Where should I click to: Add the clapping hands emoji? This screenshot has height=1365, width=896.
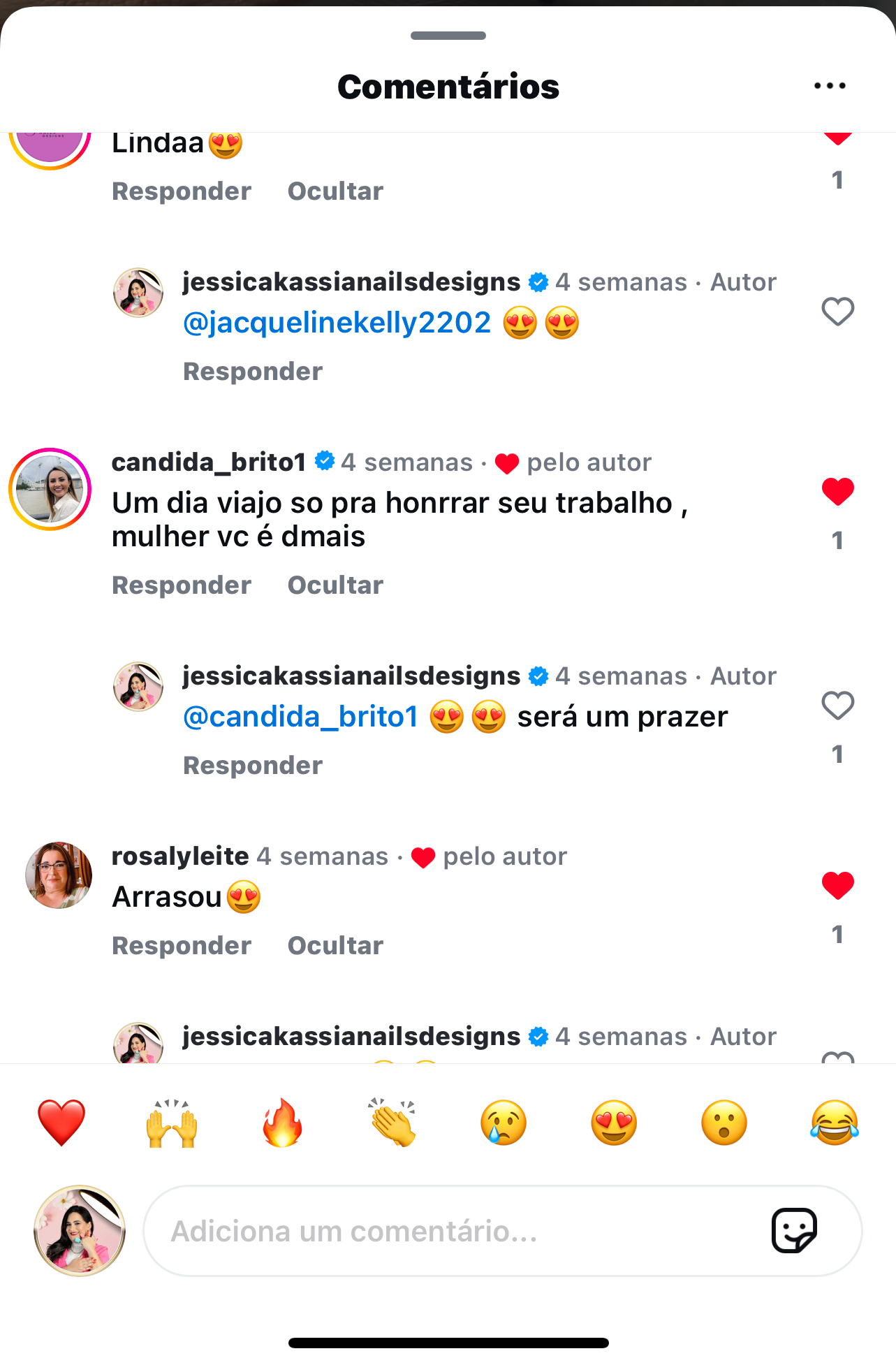(x=392, y=1123)
